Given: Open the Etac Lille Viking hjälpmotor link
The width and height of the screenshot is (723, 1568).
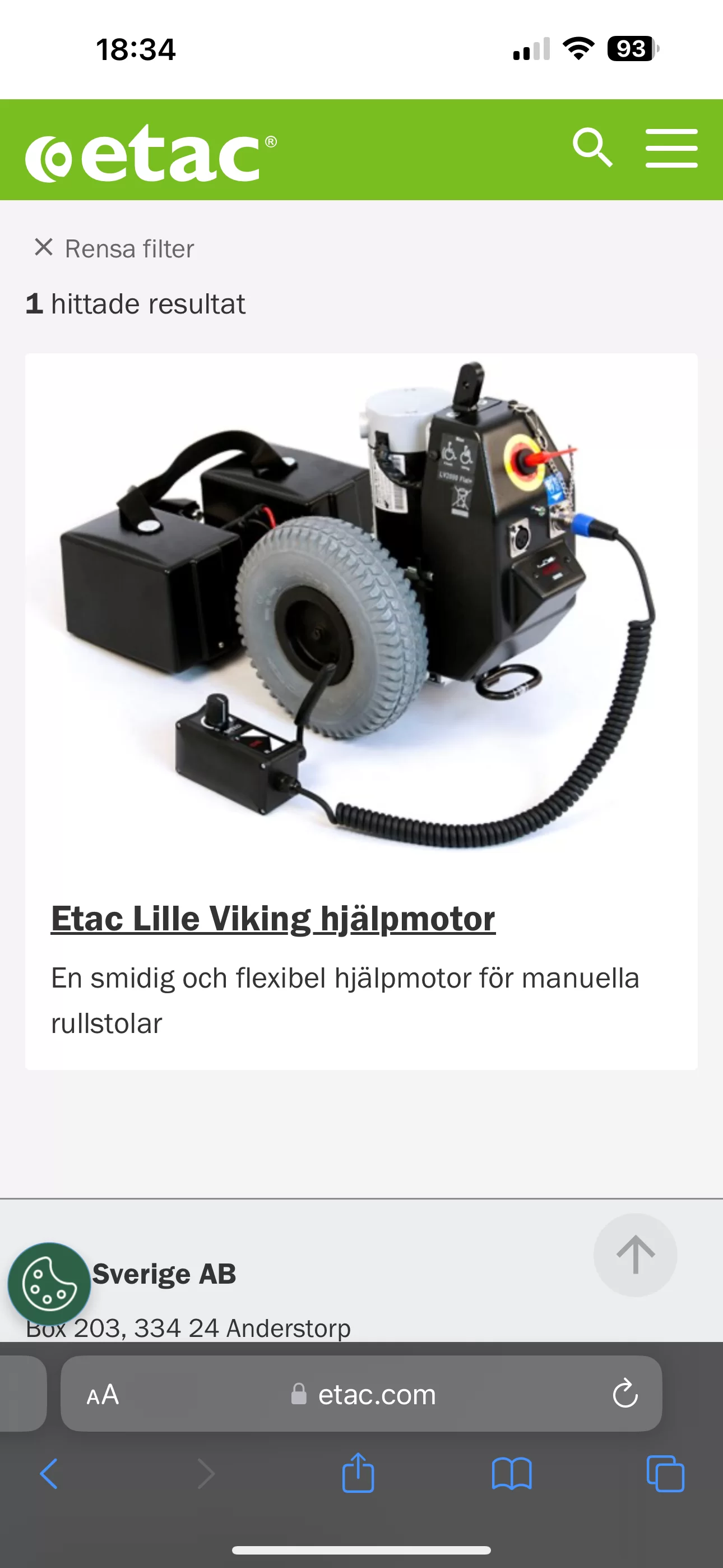Looking at the screenshot, I should tap(272, 919).
